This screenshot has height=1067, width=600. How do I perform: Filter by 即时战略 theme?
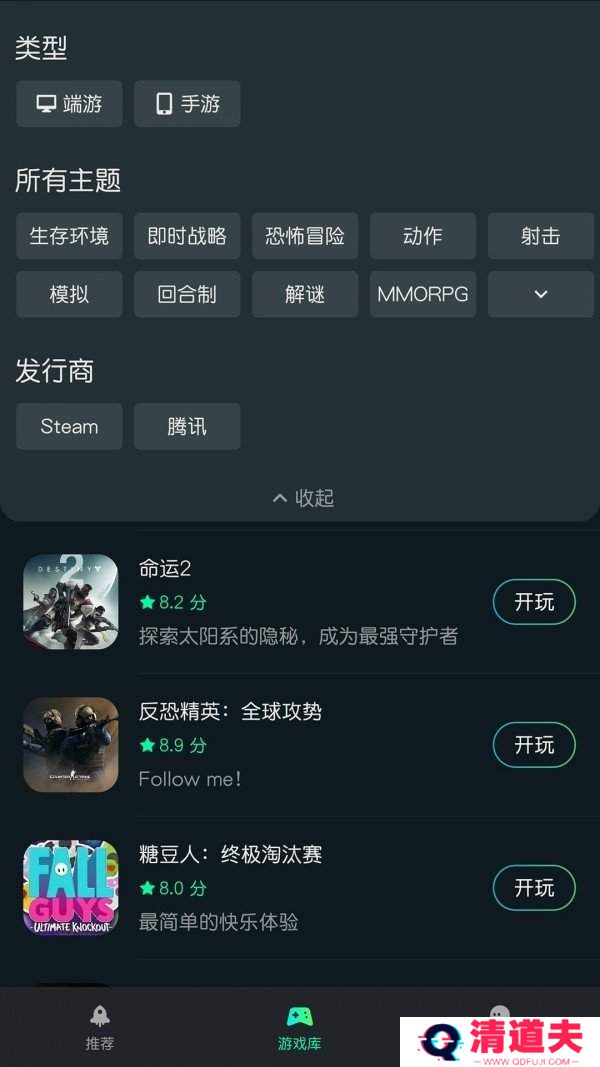click(x=187, y=236)
